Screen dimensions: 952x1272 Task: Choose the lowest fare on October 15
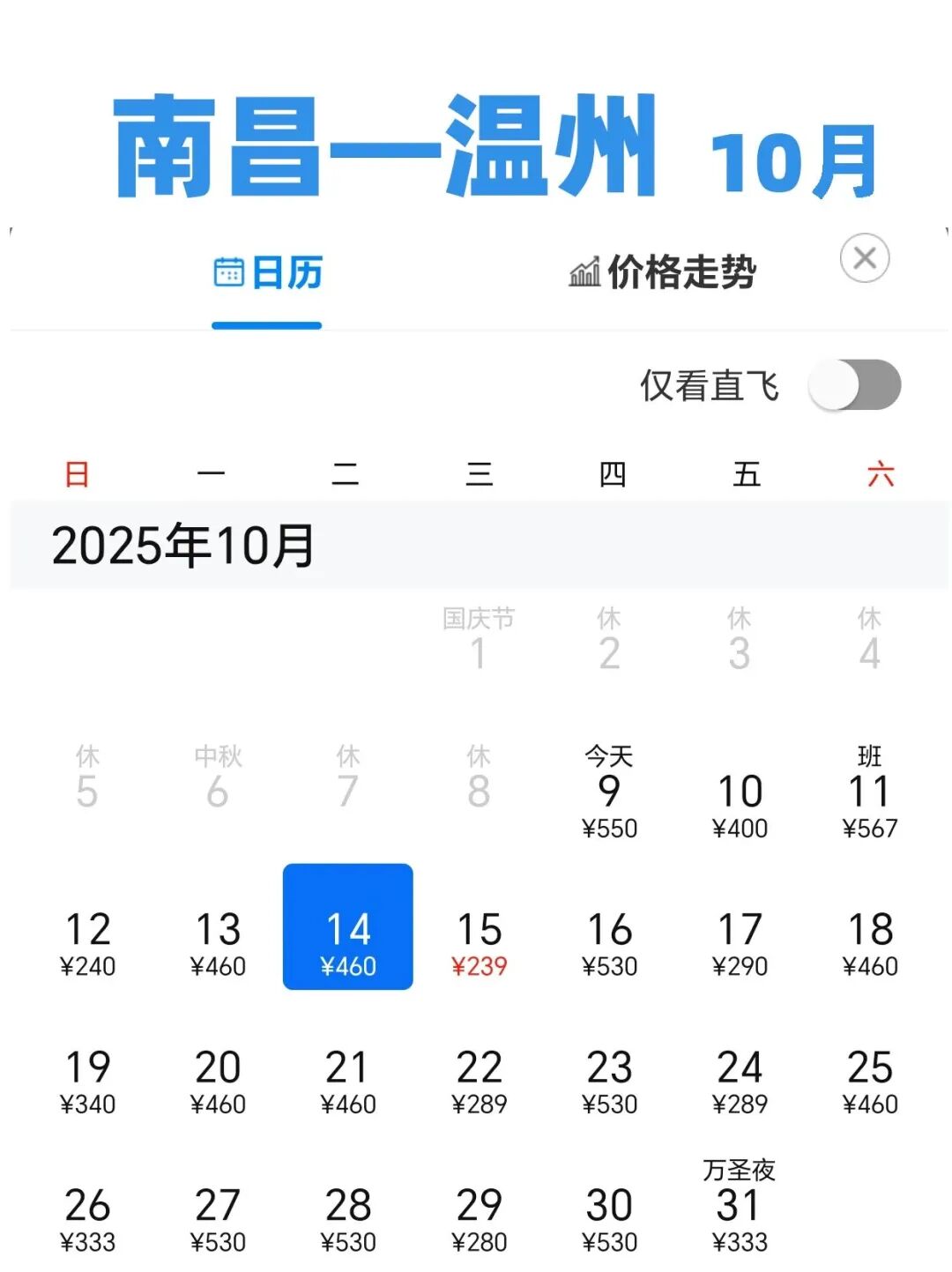click(479, 942)
